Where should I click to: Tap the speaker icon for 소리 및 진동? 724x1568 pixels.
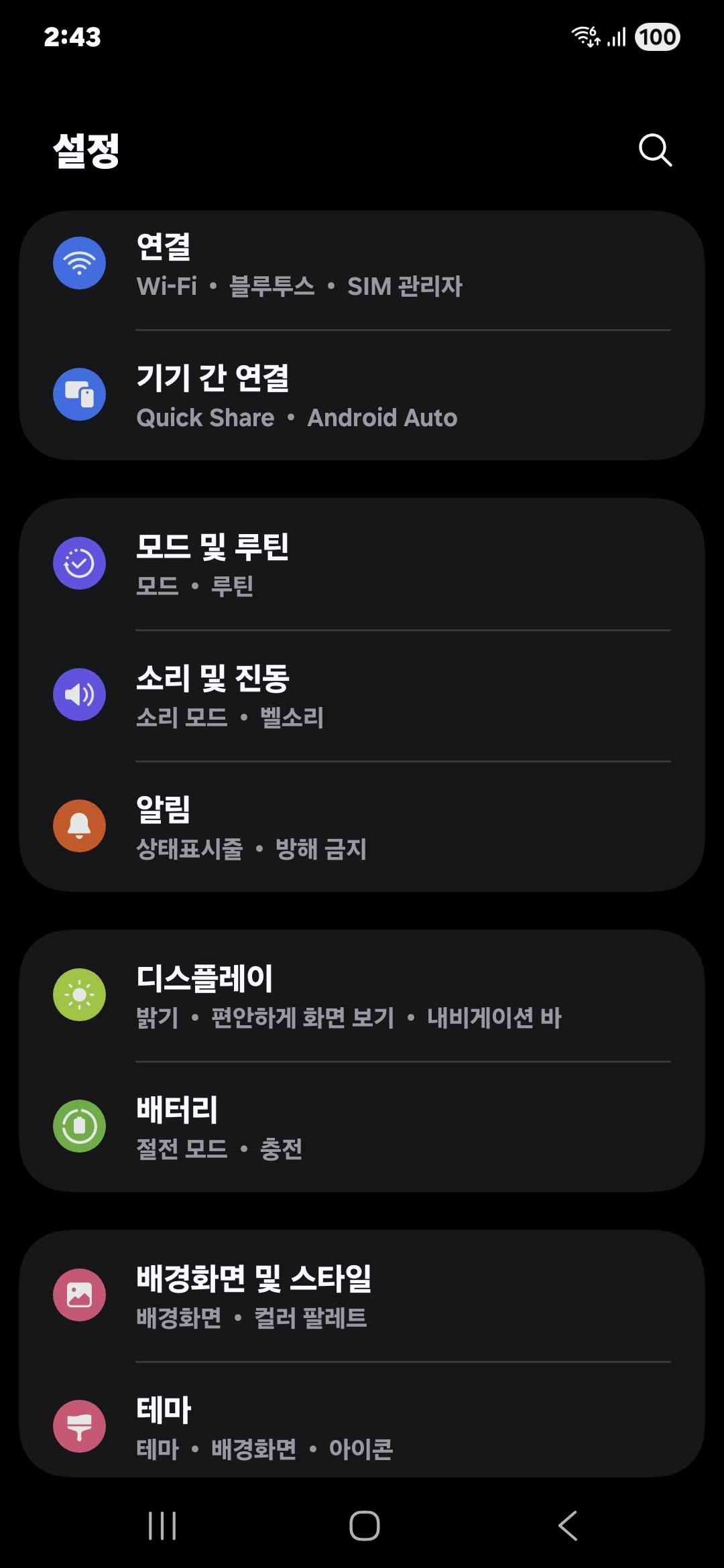[x=80, y=694]
